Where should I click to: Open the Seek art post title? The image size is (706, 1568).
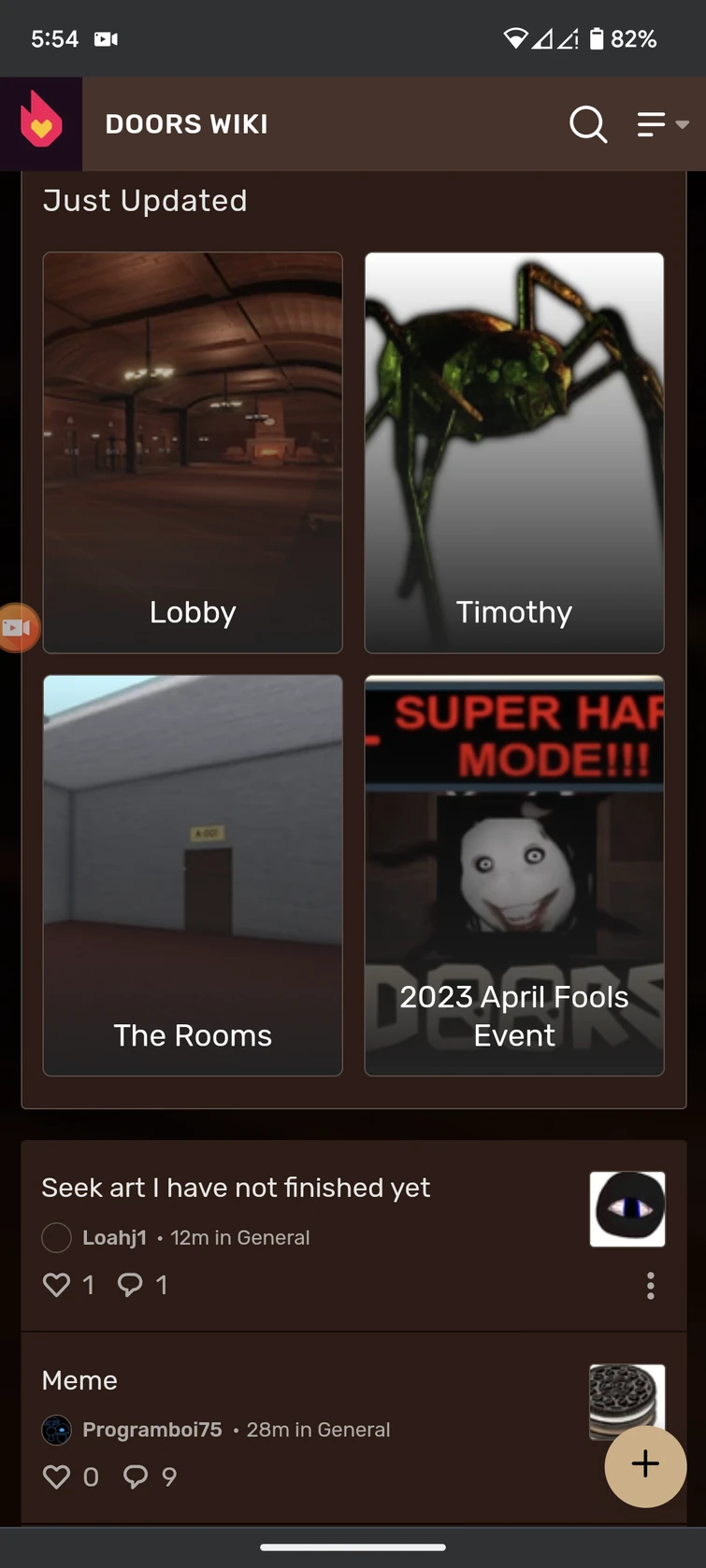point(235,1187)
